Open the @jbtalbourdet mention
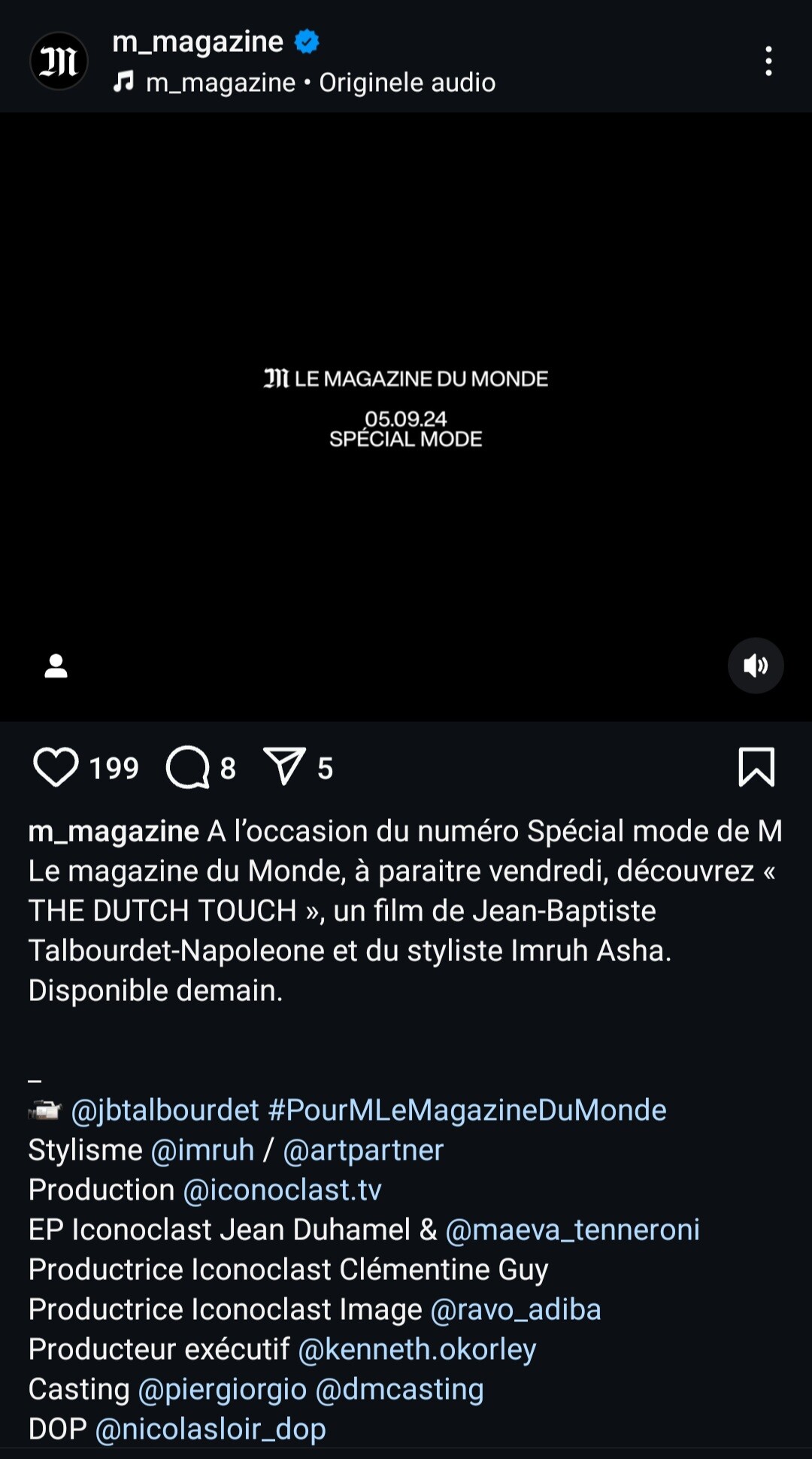 coord(165,1110)
